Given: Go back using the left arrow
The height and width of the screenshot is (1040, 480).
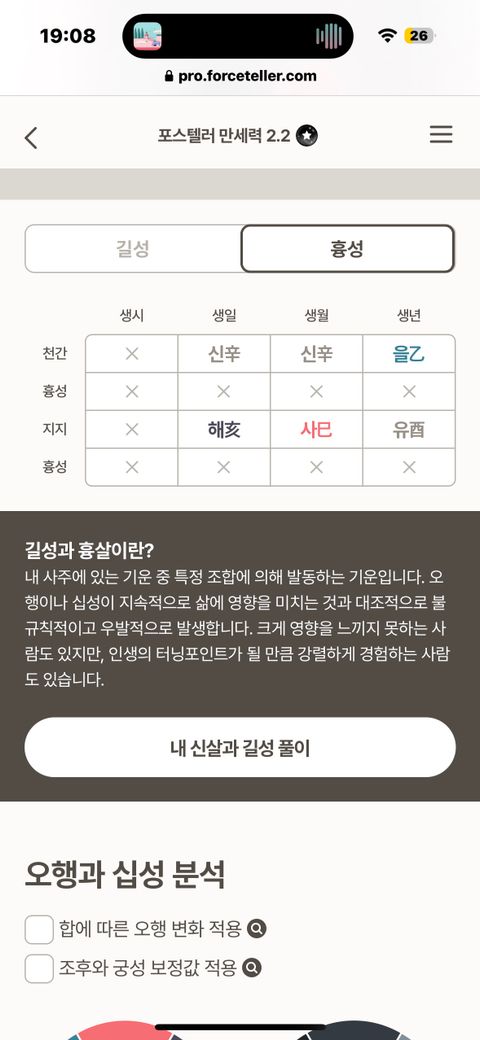Looking at the screenshot, I should point(30,137).
